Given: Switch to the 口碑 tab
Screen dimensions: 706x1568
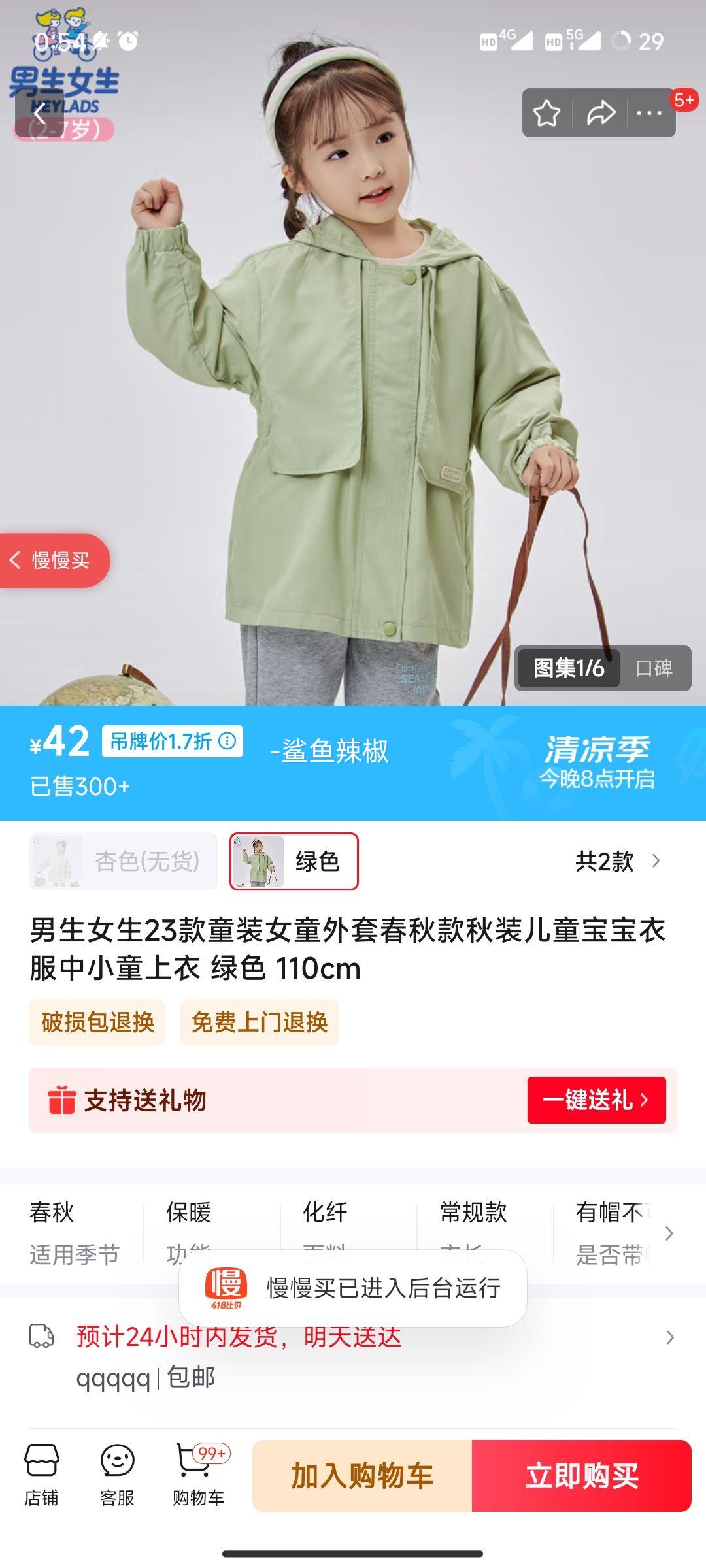Looking at the screenshot, I should coord(654,668).
